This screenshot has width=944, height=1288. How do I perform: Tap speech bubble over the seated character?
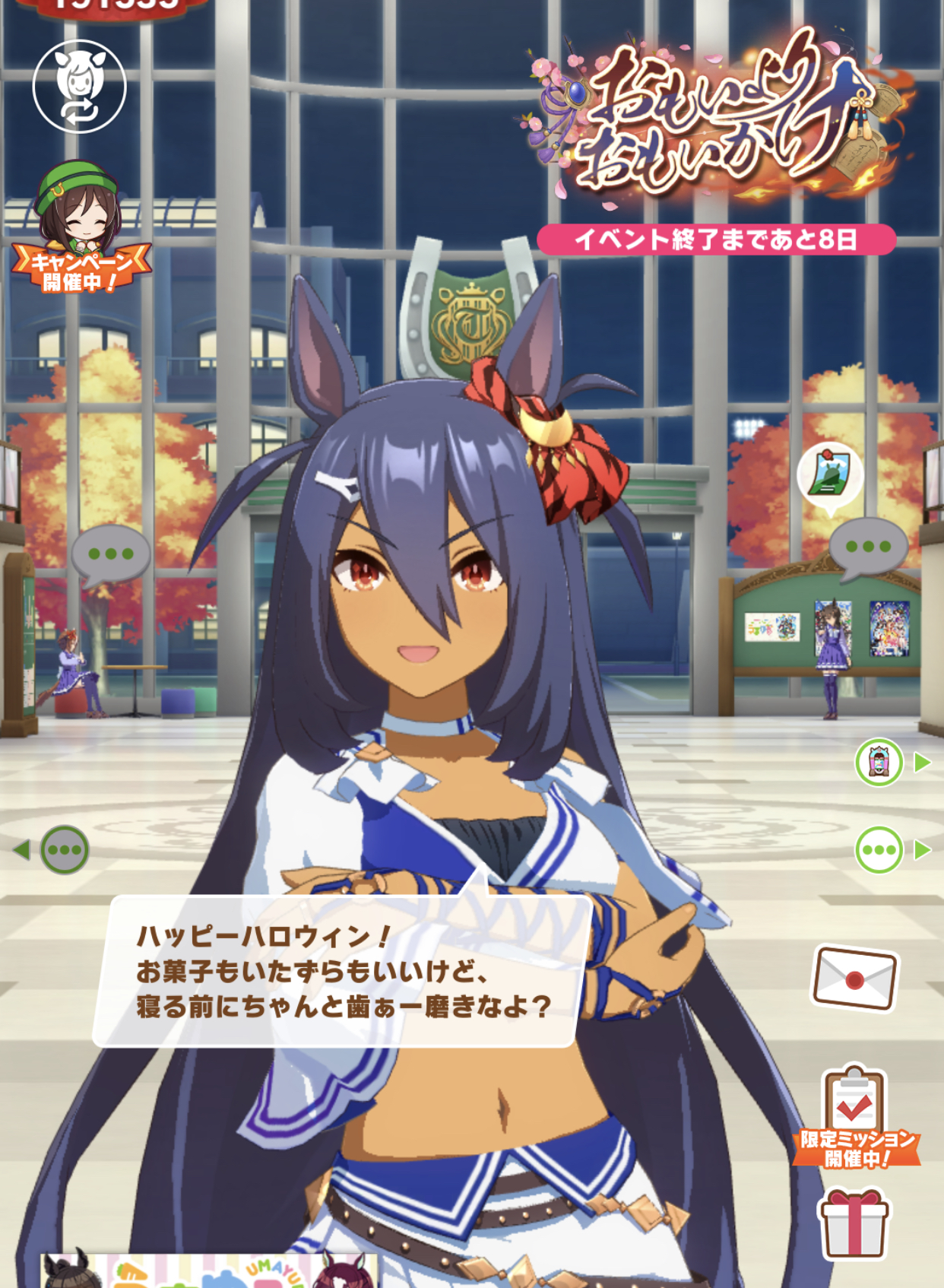[x=110, y=554]
